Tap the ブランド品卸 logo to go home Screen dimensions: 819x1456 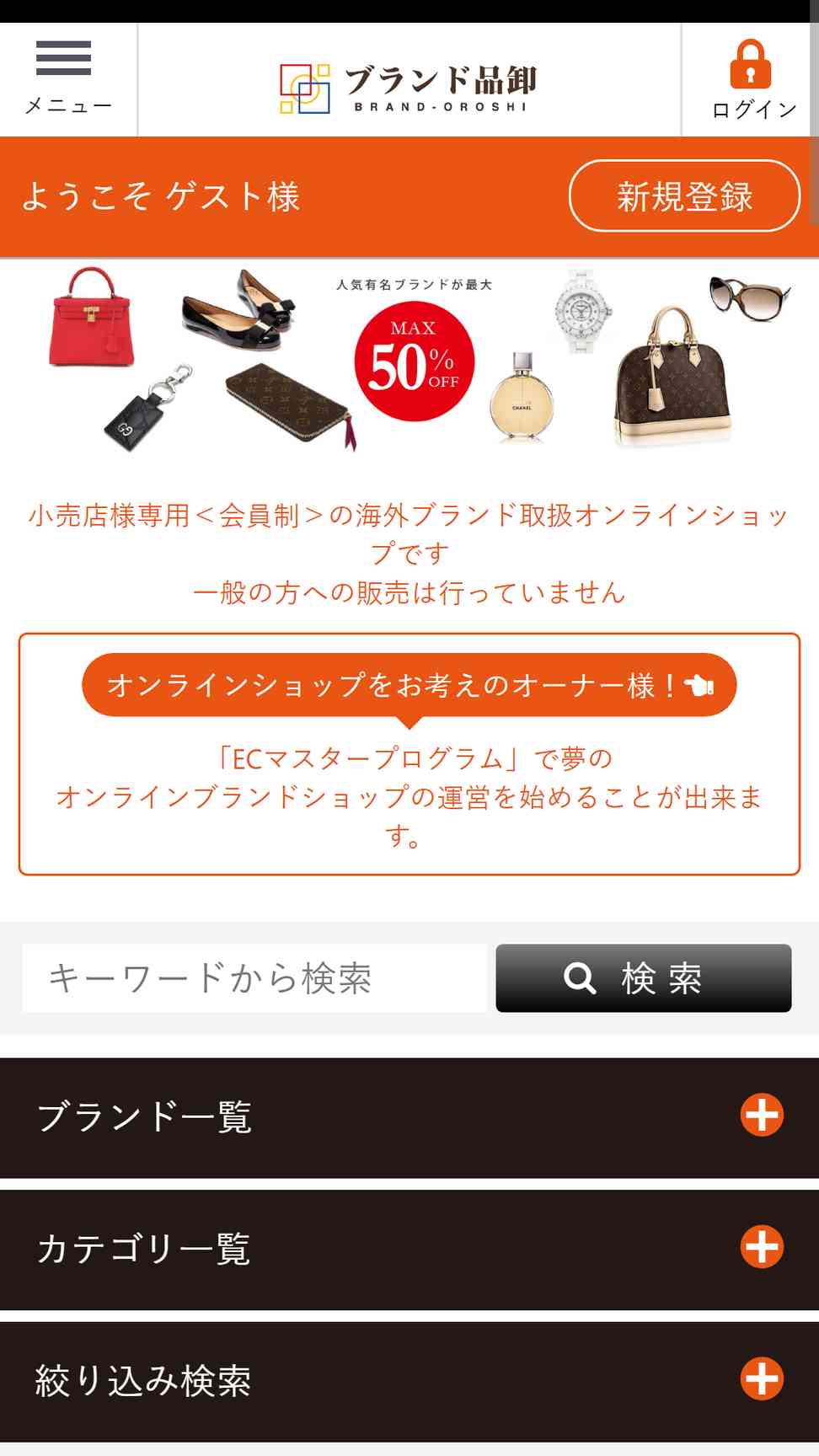coord(409,88)
